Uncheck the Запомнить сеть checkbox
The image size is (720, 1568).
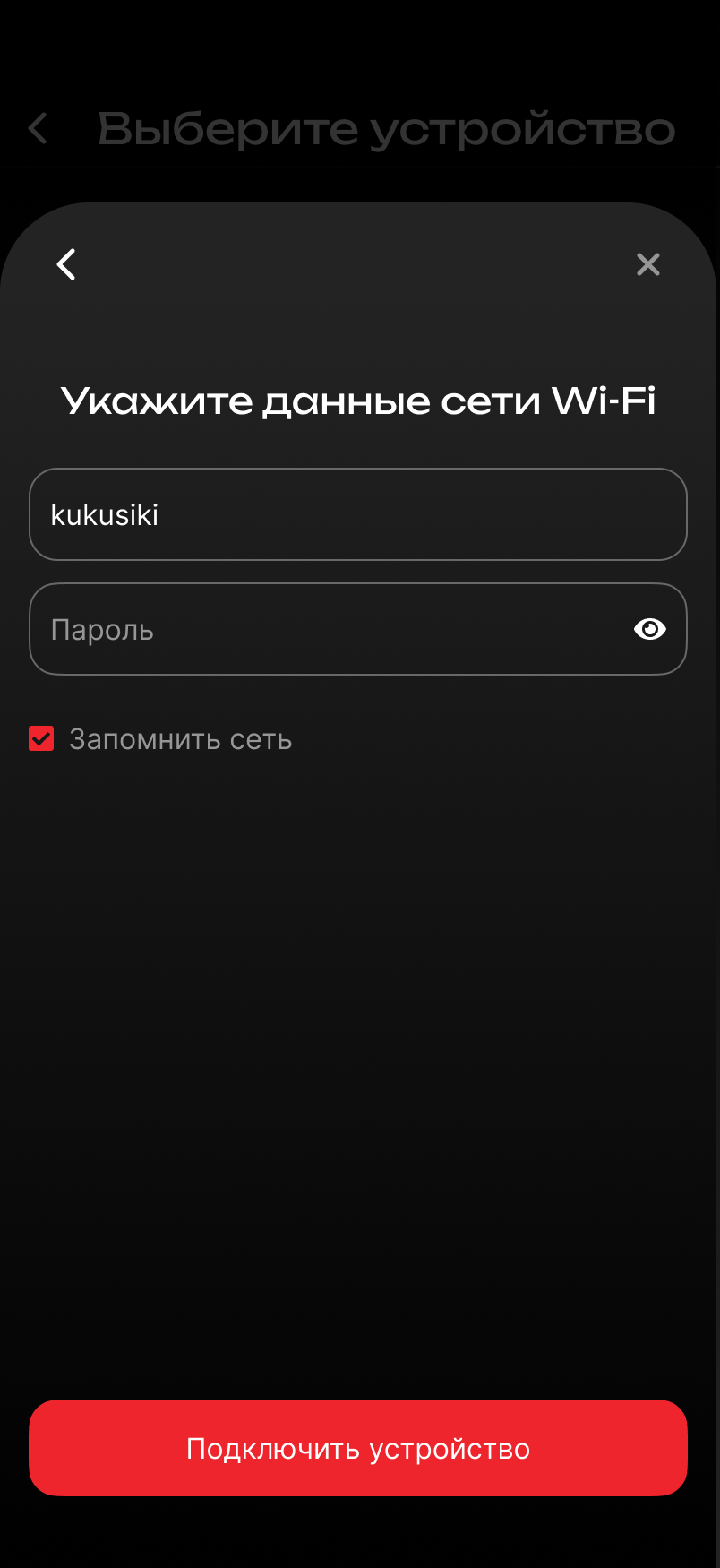(41, 738)
